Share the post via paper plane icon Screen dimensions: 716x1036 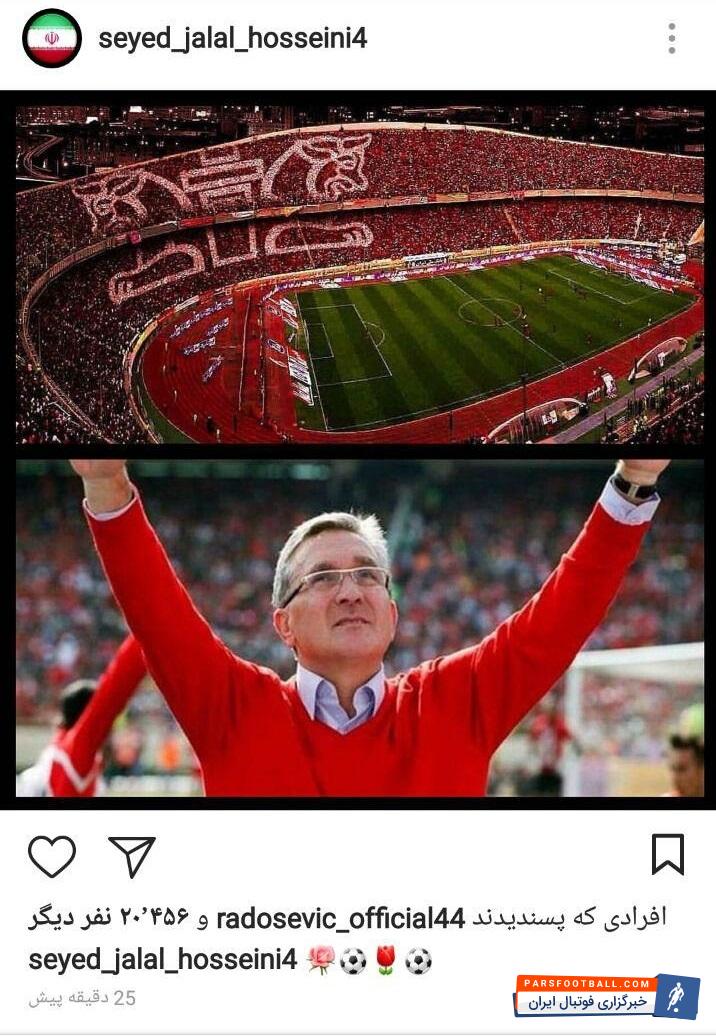(x=132, y=857)
